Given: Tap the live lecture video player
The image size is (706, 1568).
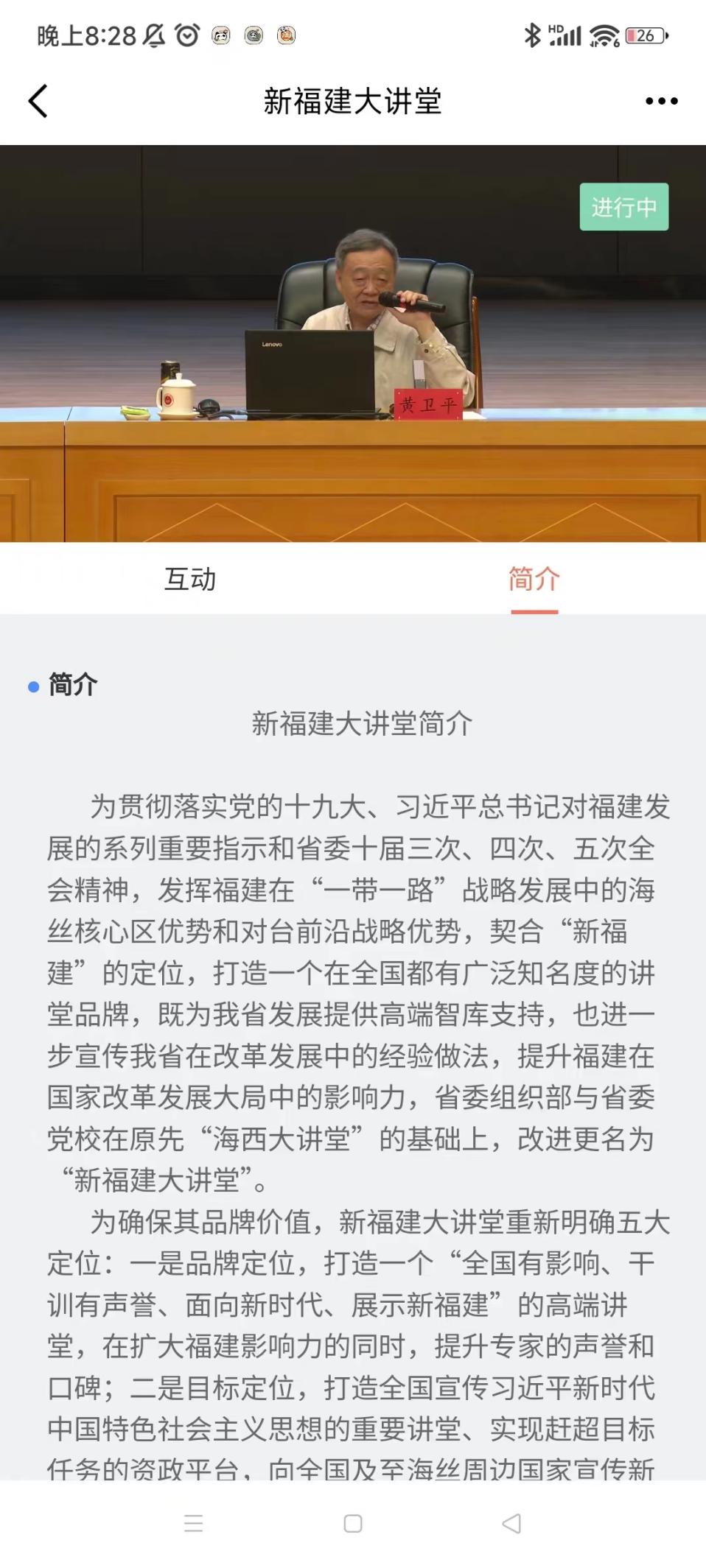Looking at the screenshot, I should point(353,343).
